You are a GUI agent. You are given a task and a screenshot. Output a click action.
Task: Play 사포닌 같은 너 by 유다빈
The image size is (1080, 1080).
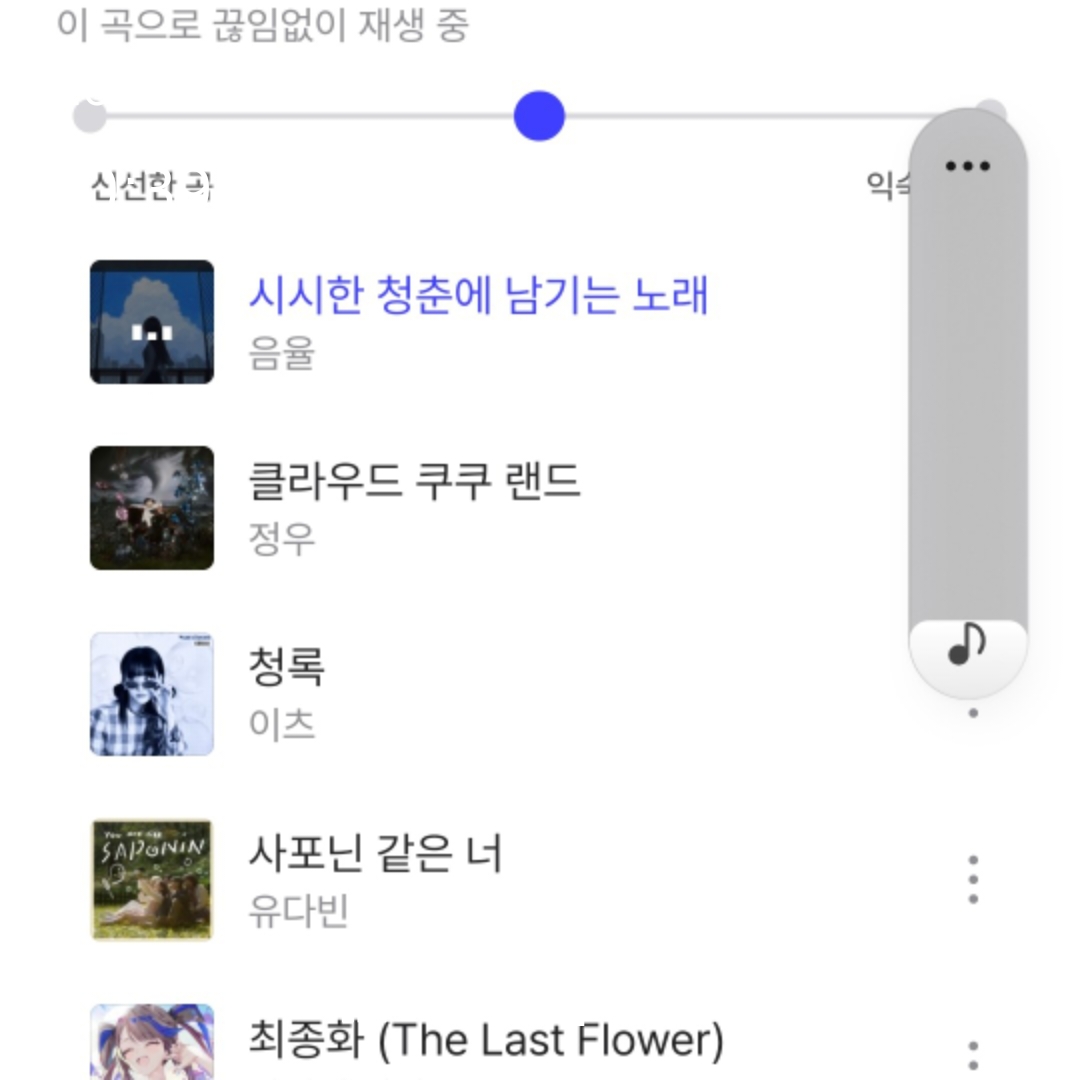pos(375,854)
